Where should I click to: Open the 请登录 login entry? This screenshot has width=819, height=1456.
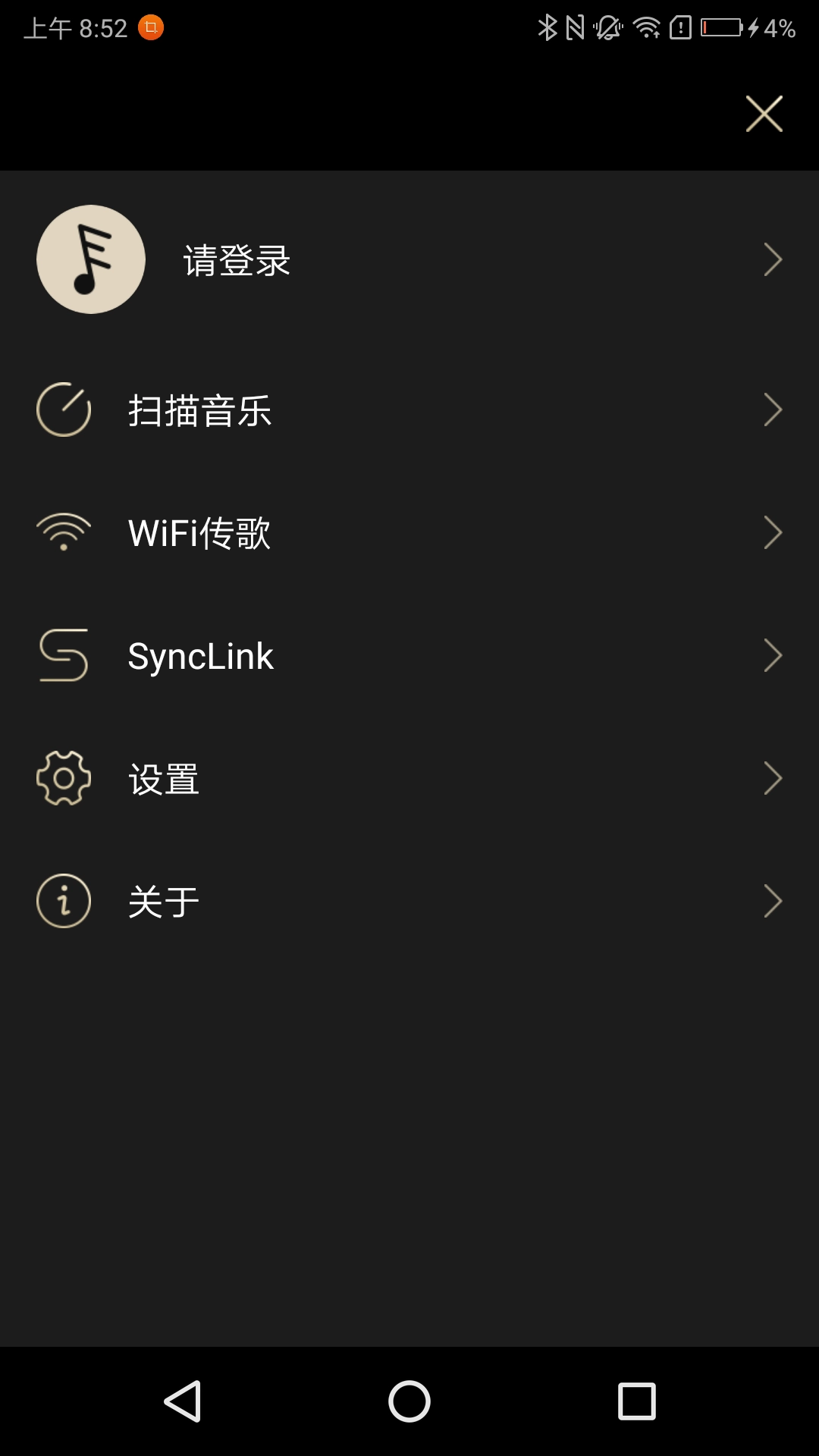(x=235, y=262)
